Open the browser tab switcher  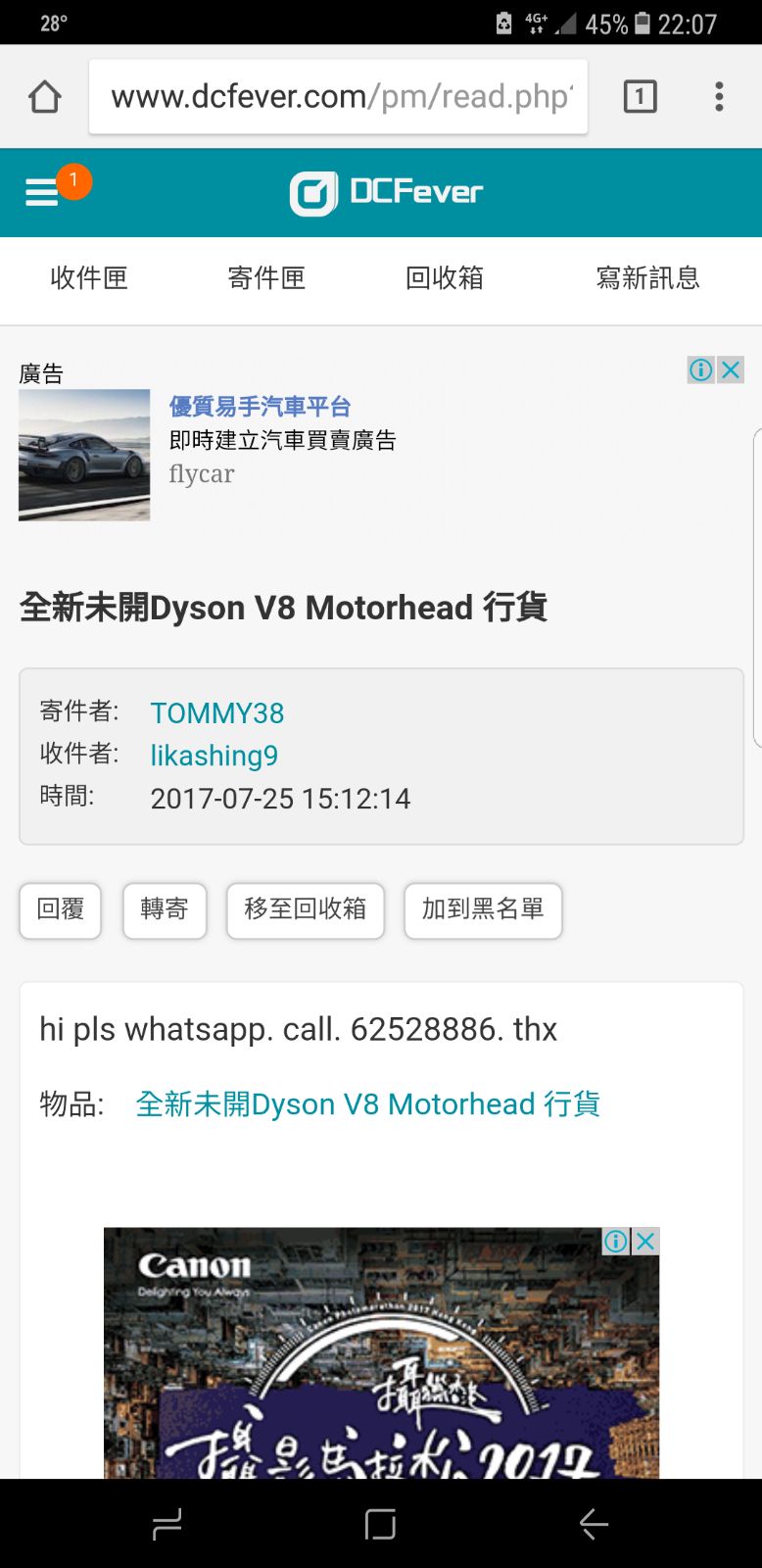tap(640, 97)
